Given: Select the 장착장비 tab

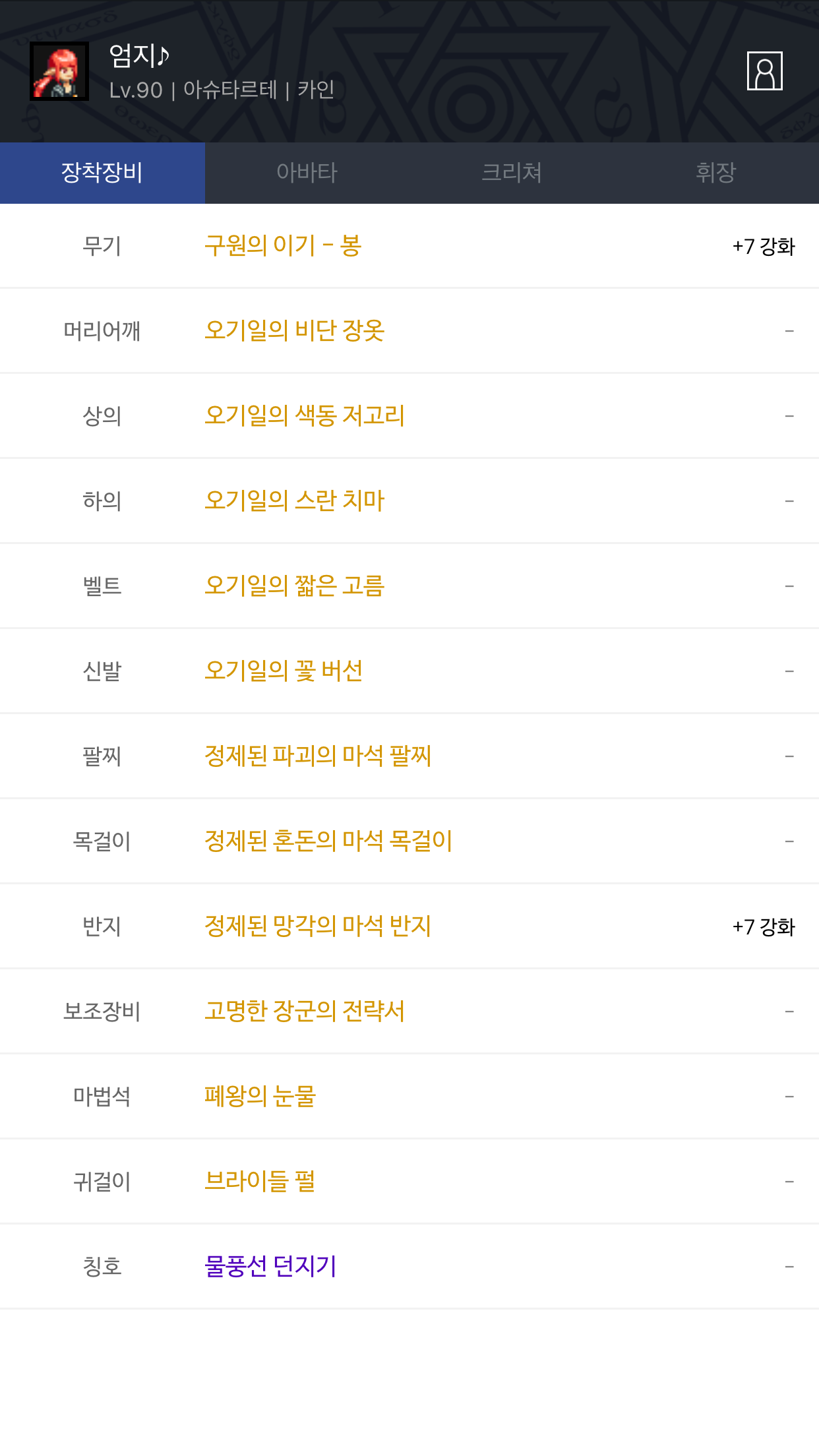Looking at the screenshot, I should 102,173.
